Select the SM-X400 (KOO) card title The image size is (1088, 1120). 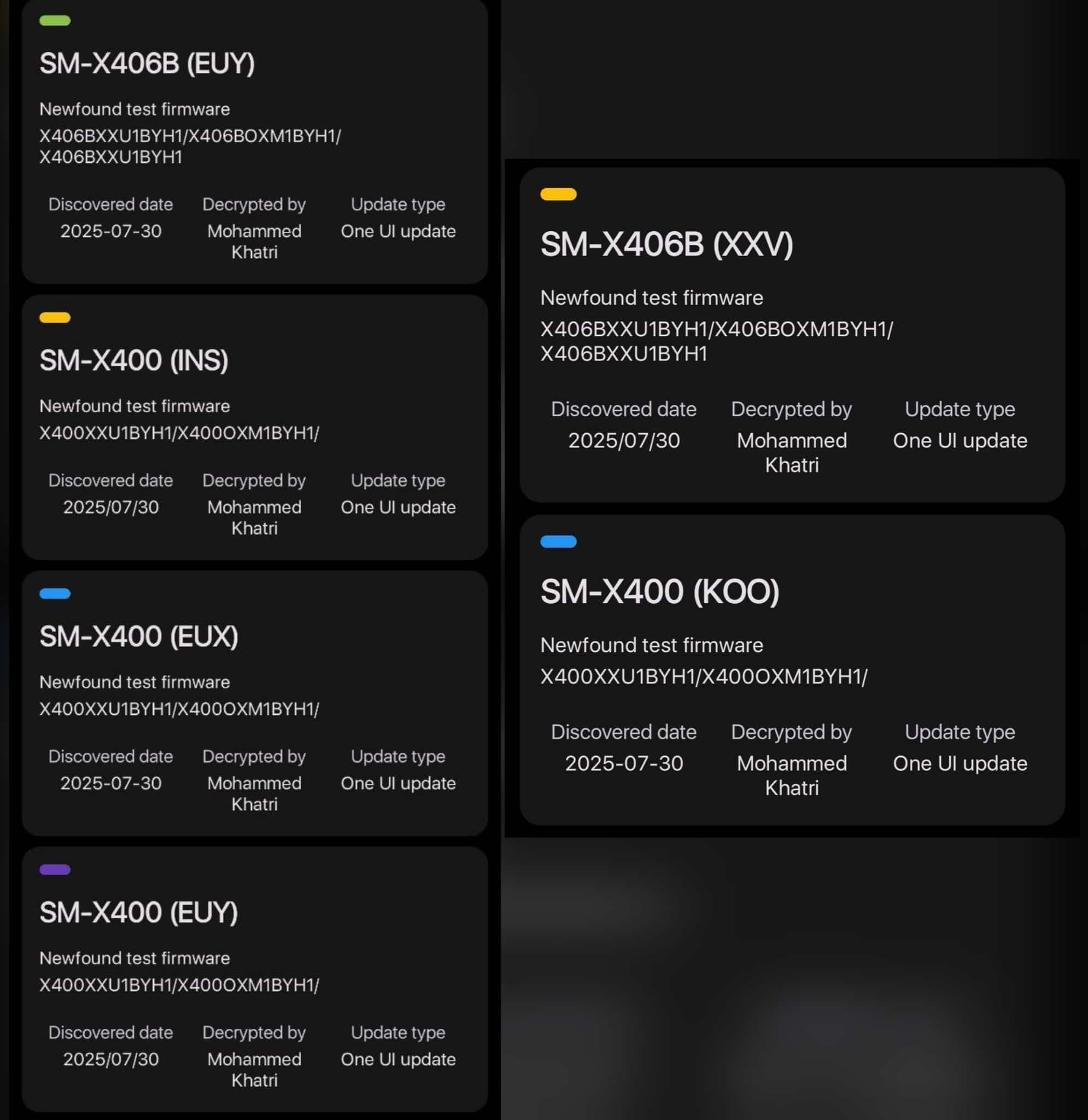pyautogui.click(x=660, y=592)
